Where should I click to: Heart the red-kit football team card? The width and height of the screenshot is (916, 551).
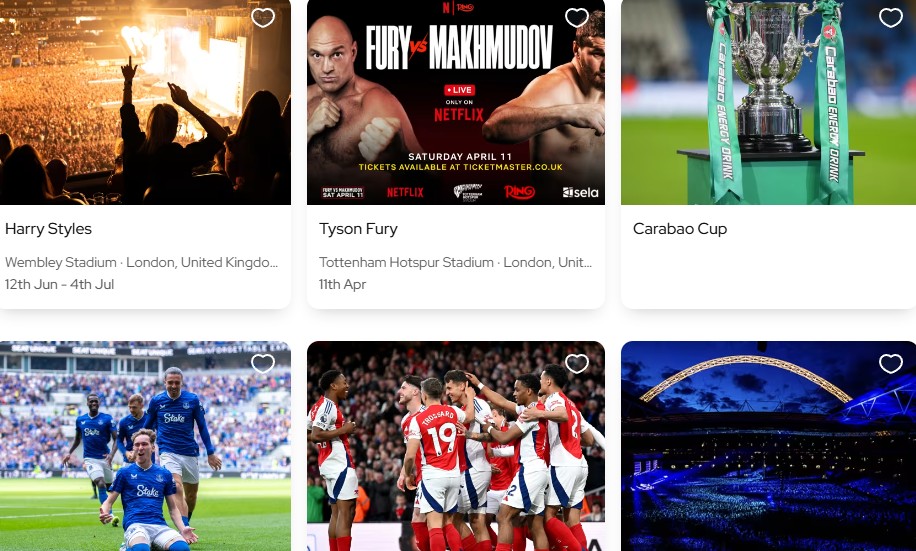pos(577,364)
